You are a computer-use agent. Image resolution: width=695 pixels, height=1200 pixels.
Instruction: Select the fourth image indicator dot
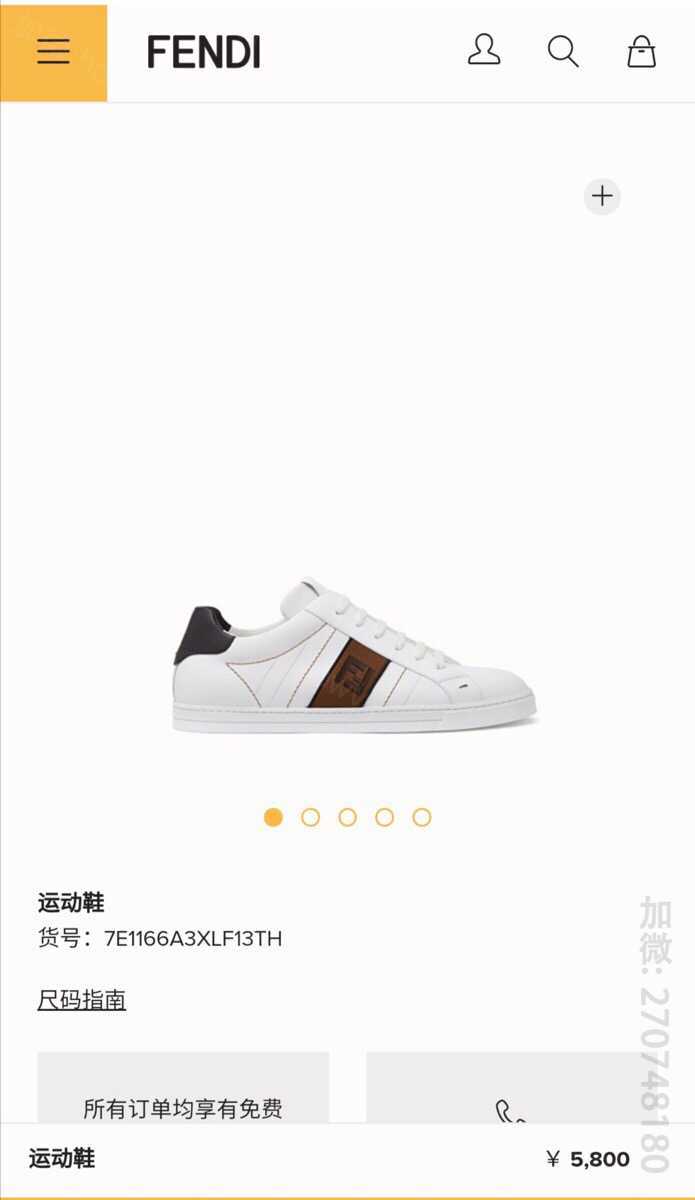[384, 817]
